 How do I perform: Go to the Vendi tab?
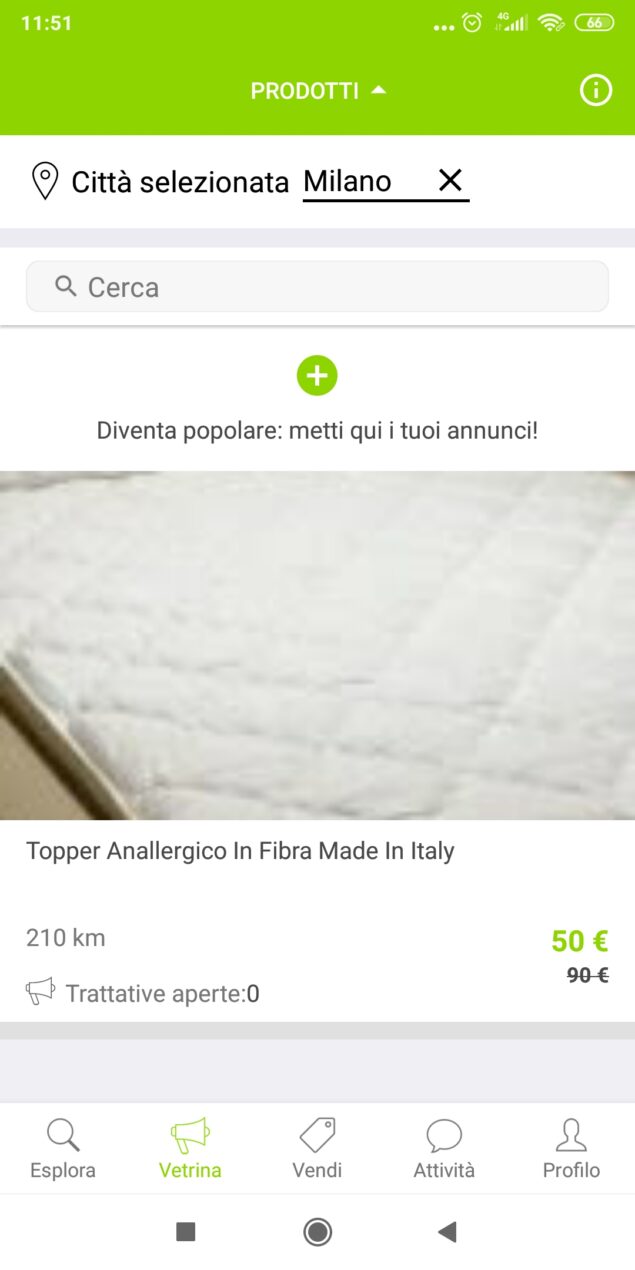click(317, 1149)
